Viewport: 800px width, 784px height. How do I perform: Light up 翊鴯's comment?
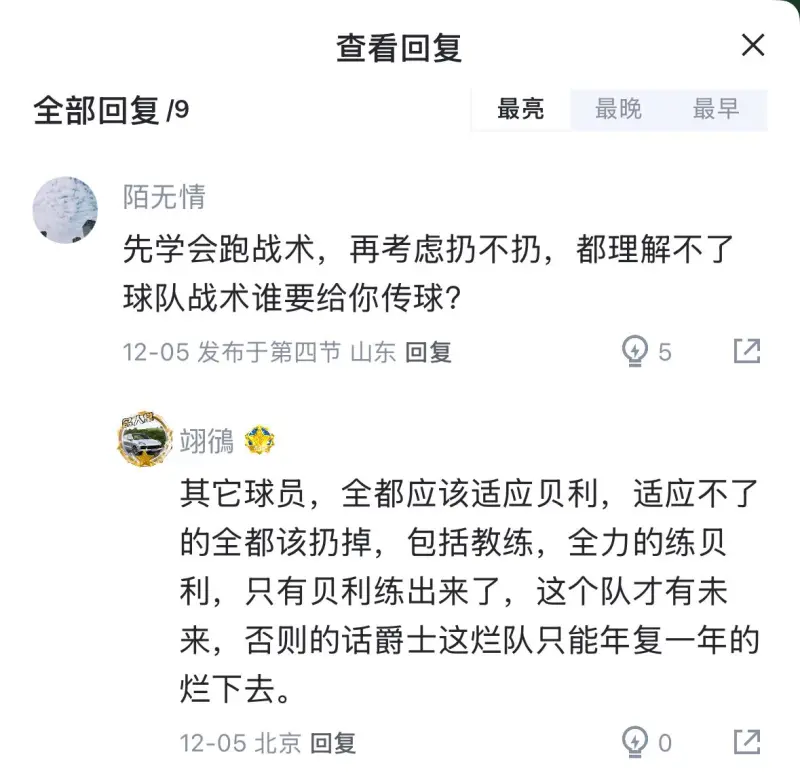(636, 742)
